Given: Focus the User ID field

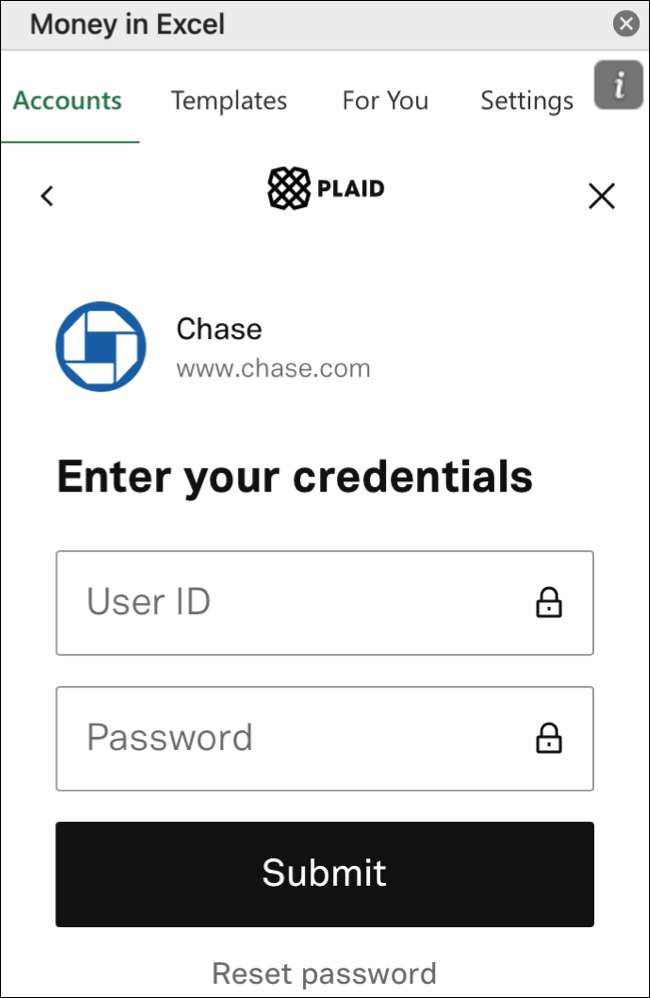Looking at the screenshot, I should (x=300, y=602).
